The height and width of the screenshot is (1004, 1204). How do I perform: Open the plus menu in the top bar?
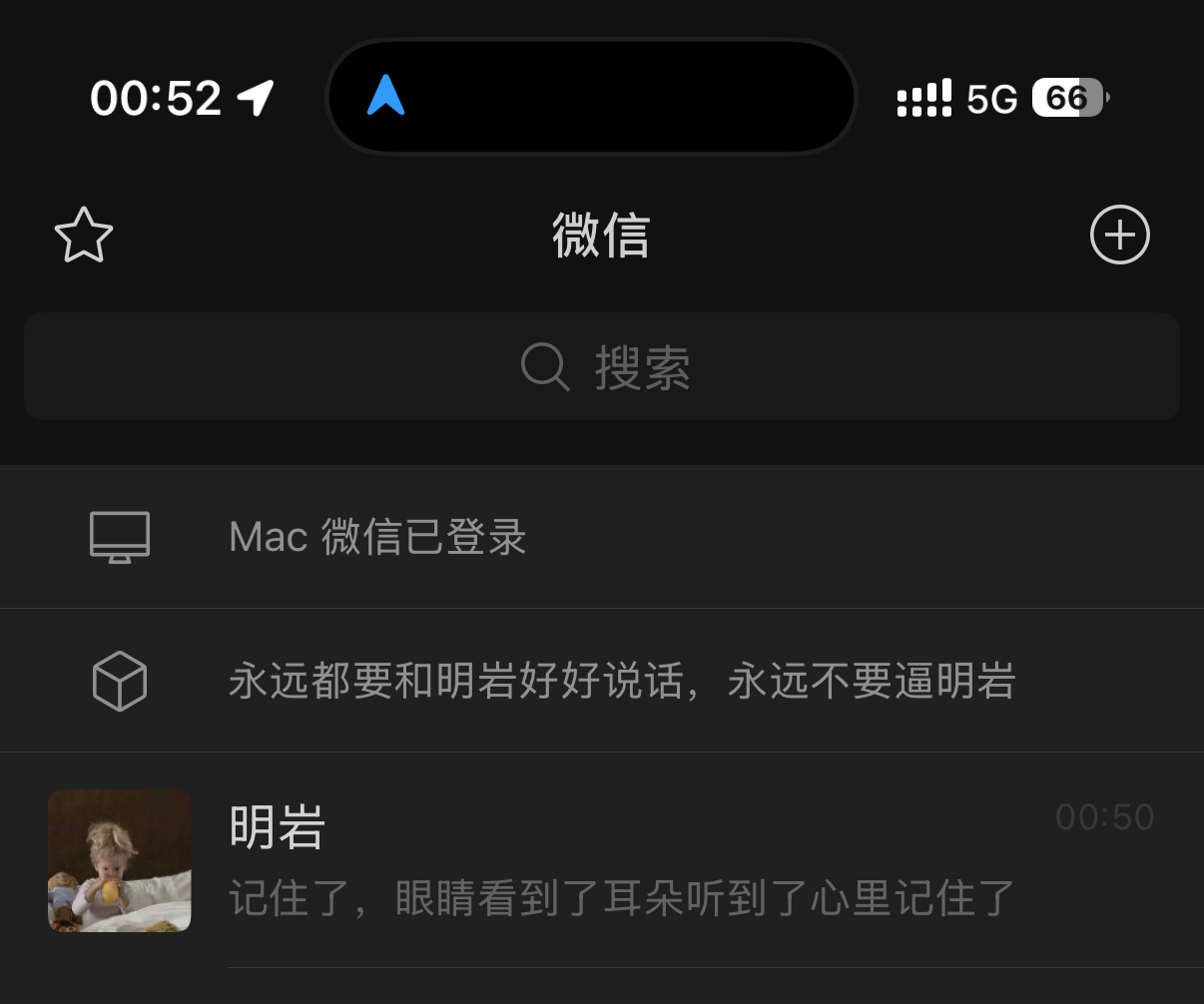click(x=1119, y=236)
